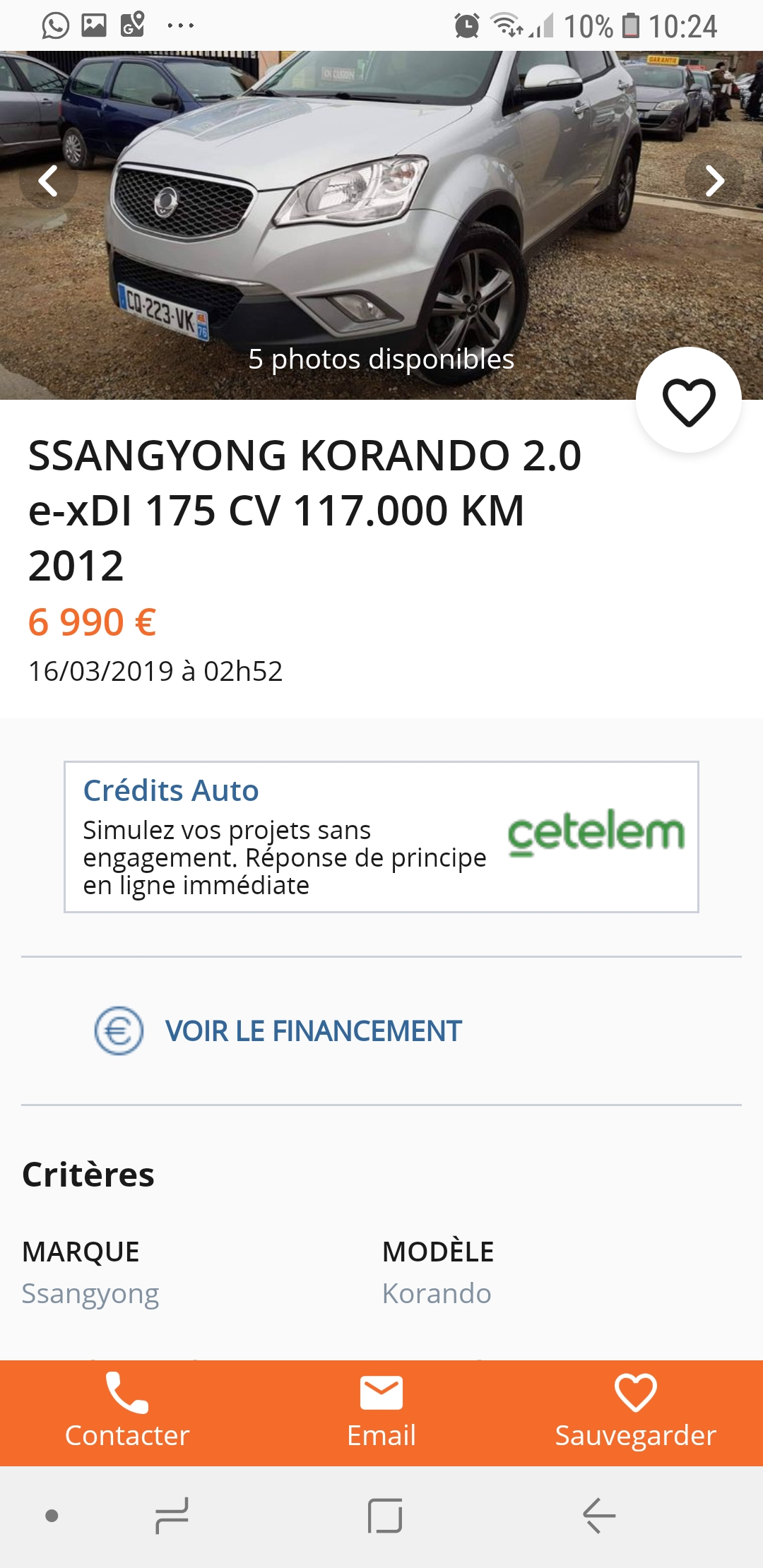This screenshot has width=763, height=1568.
Task: Go back using the system back button
Action: point(599,1516)
